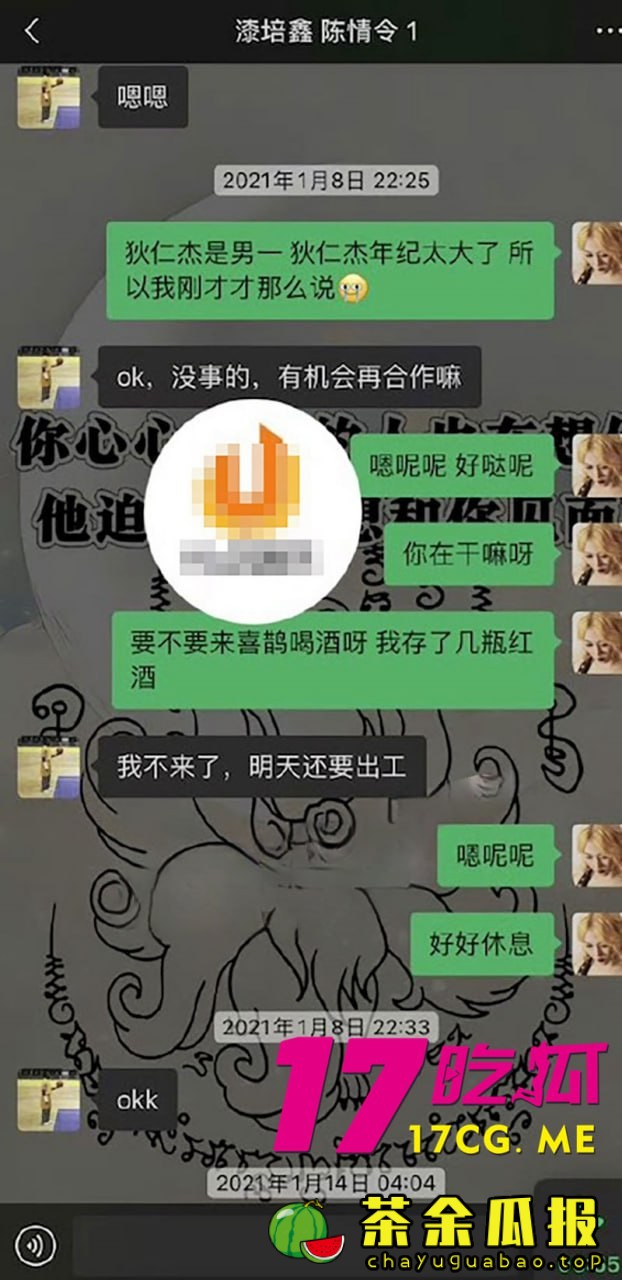Tap the message text input field
622x1280 pixels.
(x=170, y=1245)
